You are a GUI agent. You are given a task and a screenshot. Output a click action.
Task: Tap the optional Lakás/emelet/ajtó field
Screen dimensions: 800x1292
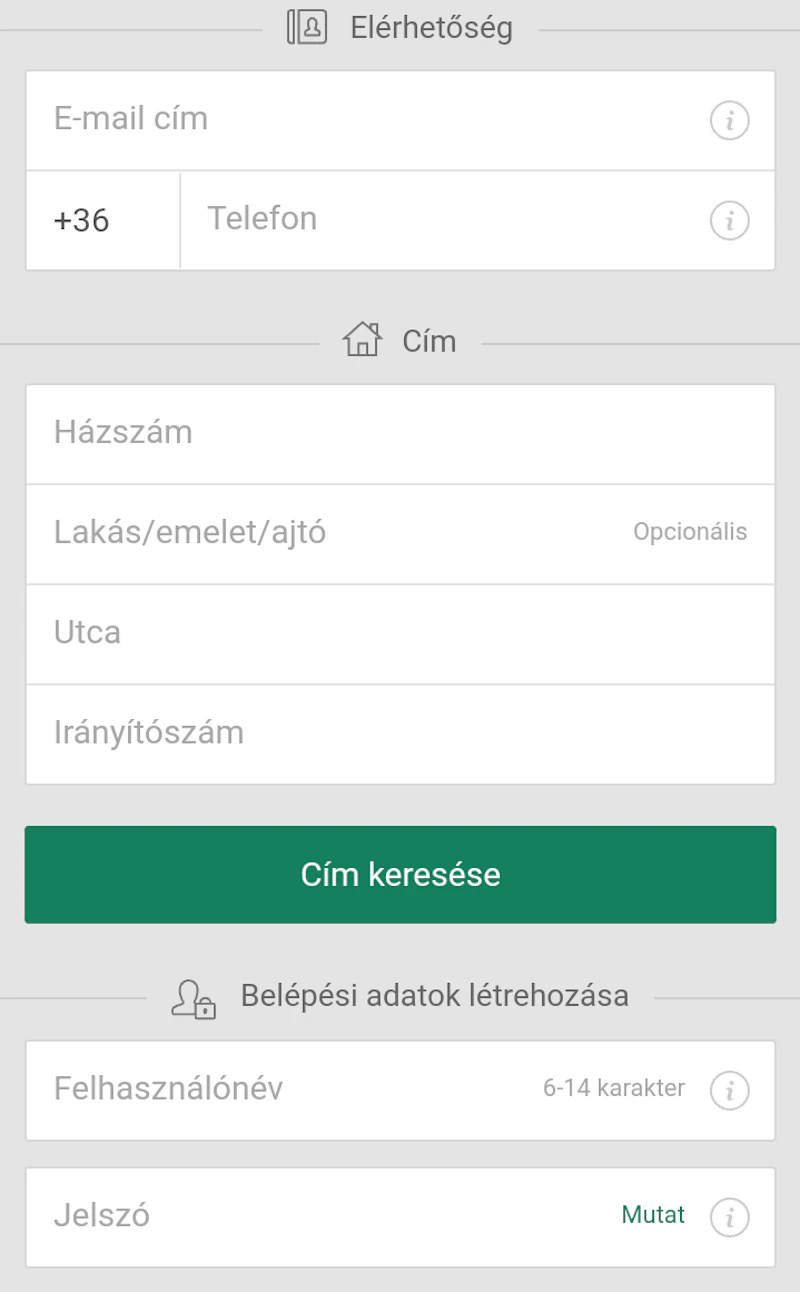(x=330, y=534)
